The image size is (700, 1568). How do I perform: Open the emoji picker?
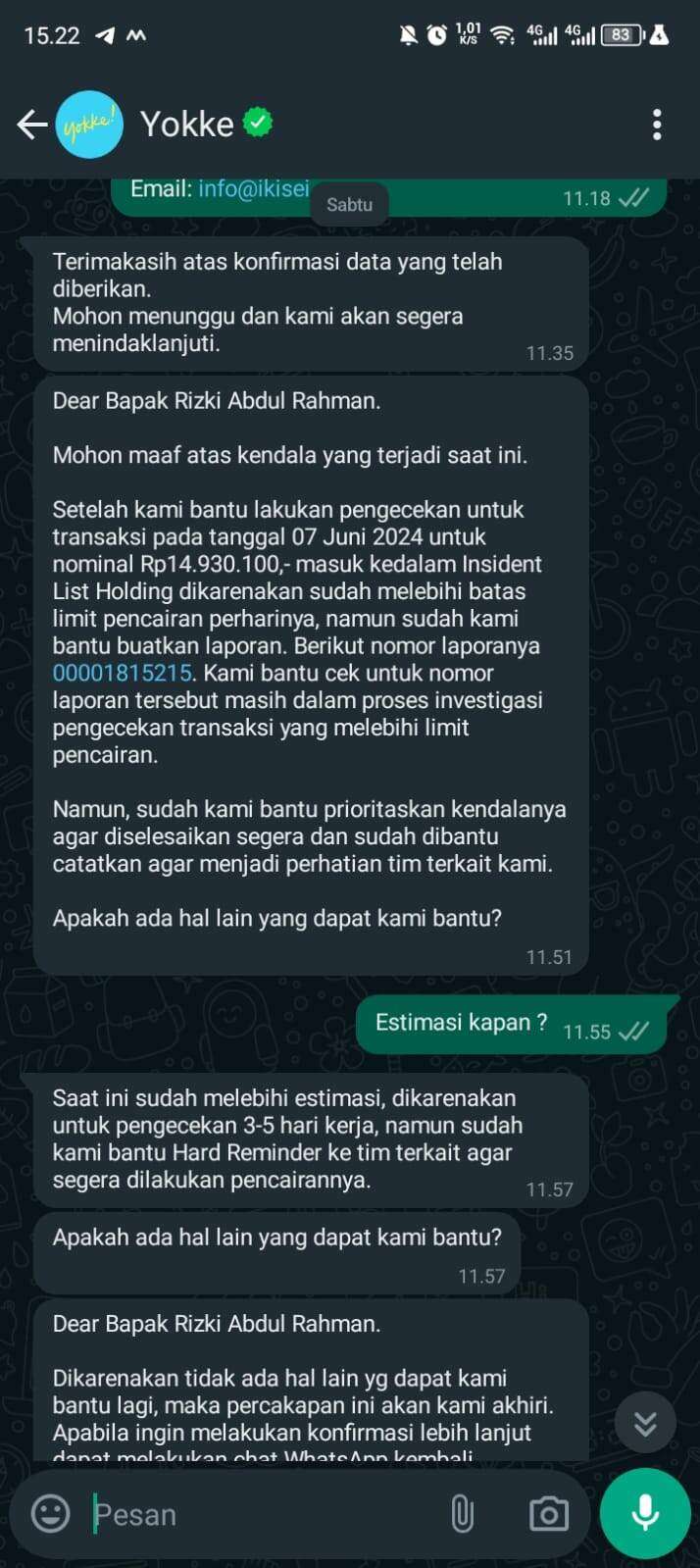51,1513
